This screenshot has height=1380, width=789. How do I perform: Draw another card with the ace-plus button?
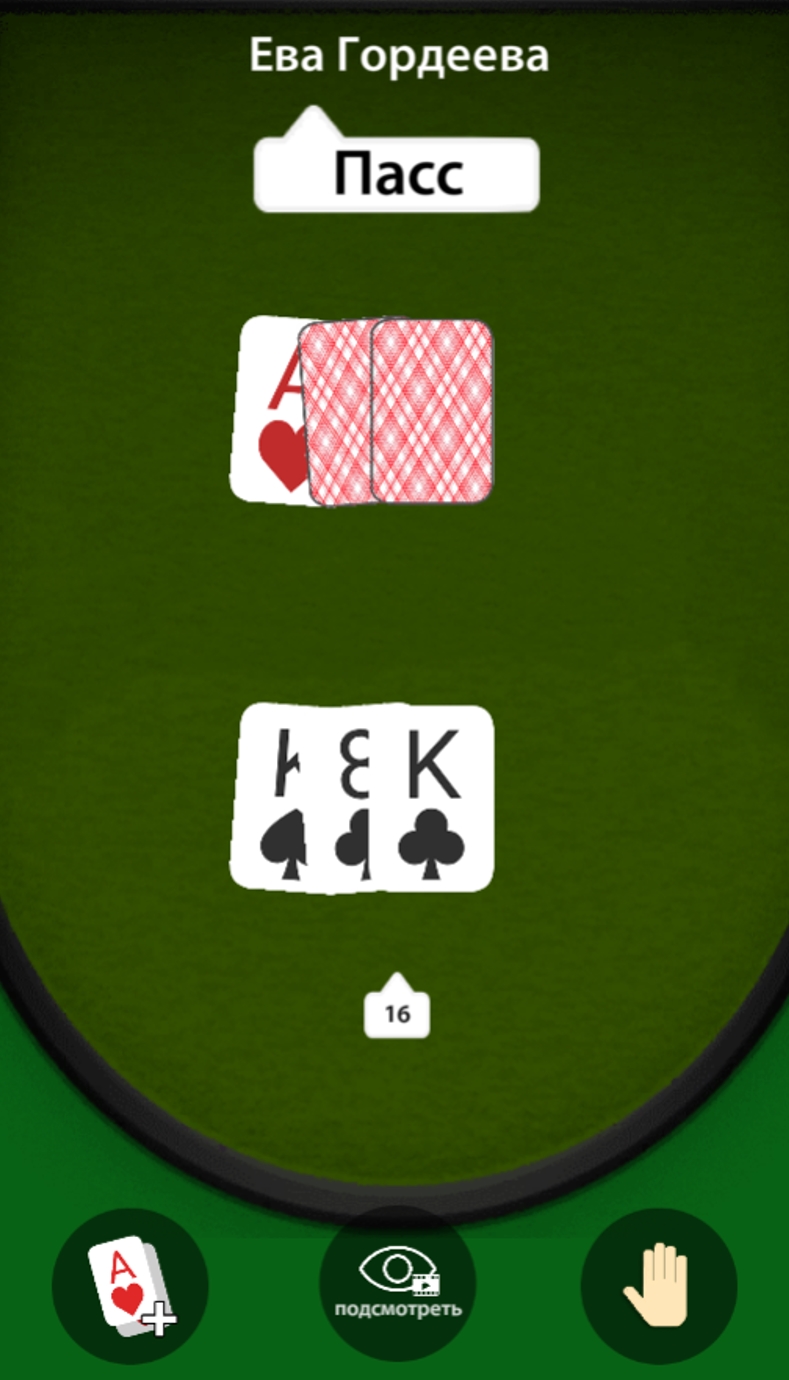130,1286
